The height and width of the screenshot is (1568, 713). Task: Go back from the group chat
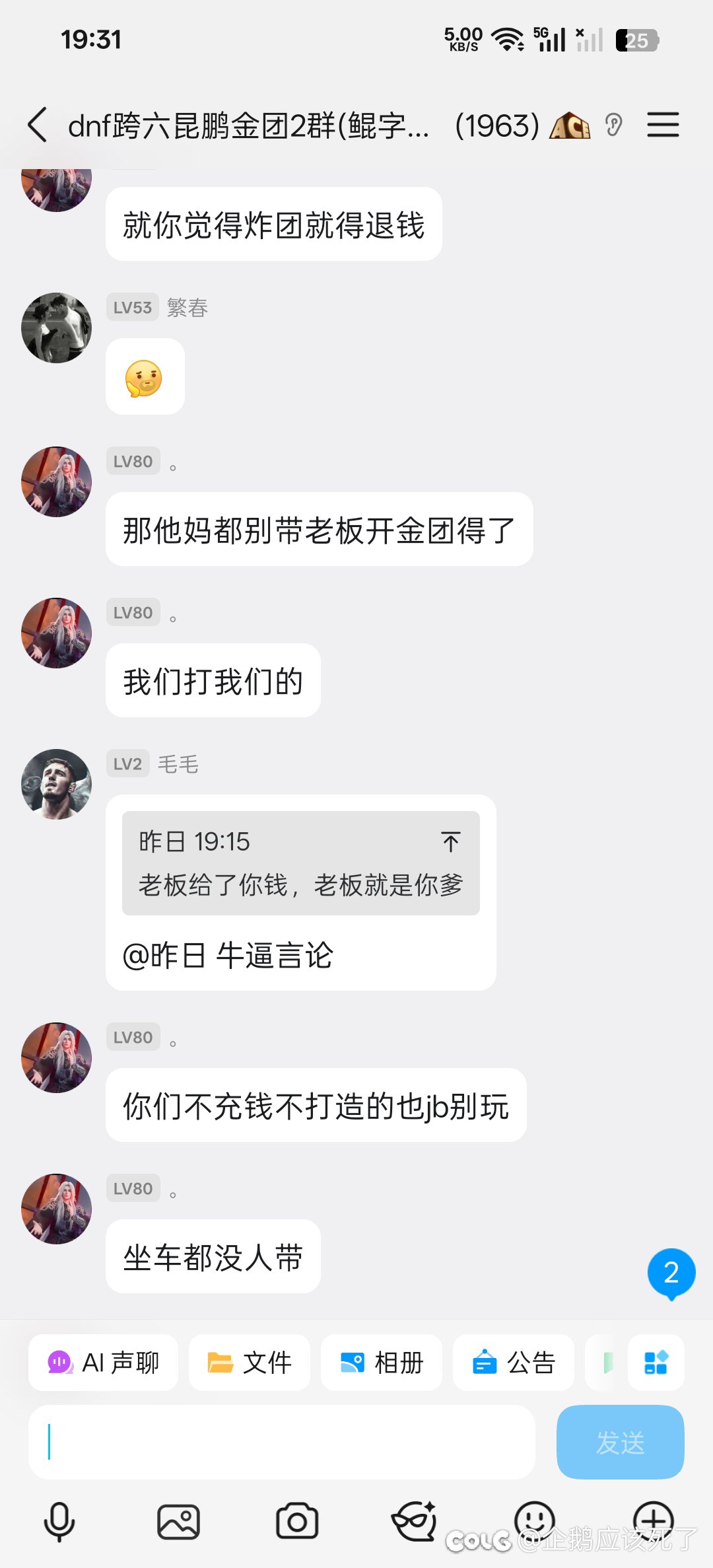38,125
